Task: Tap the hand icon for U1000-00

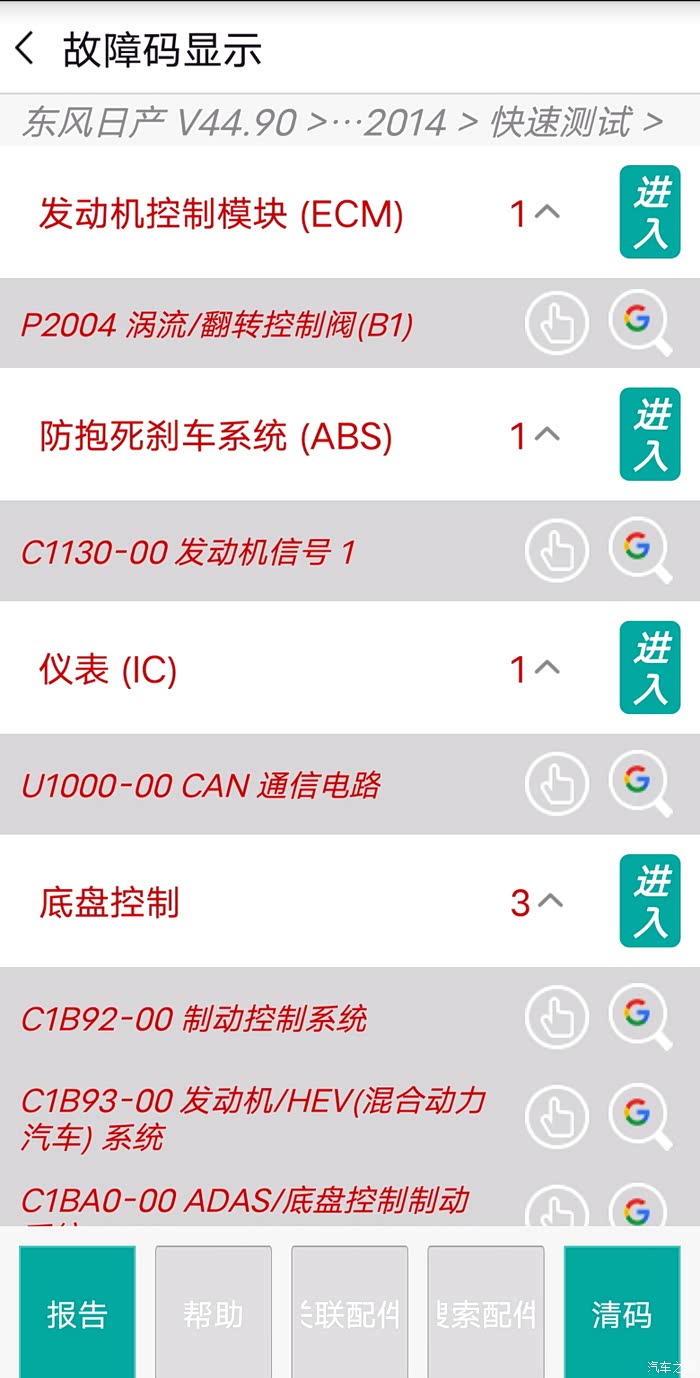Action: click(x=557, y=784)
